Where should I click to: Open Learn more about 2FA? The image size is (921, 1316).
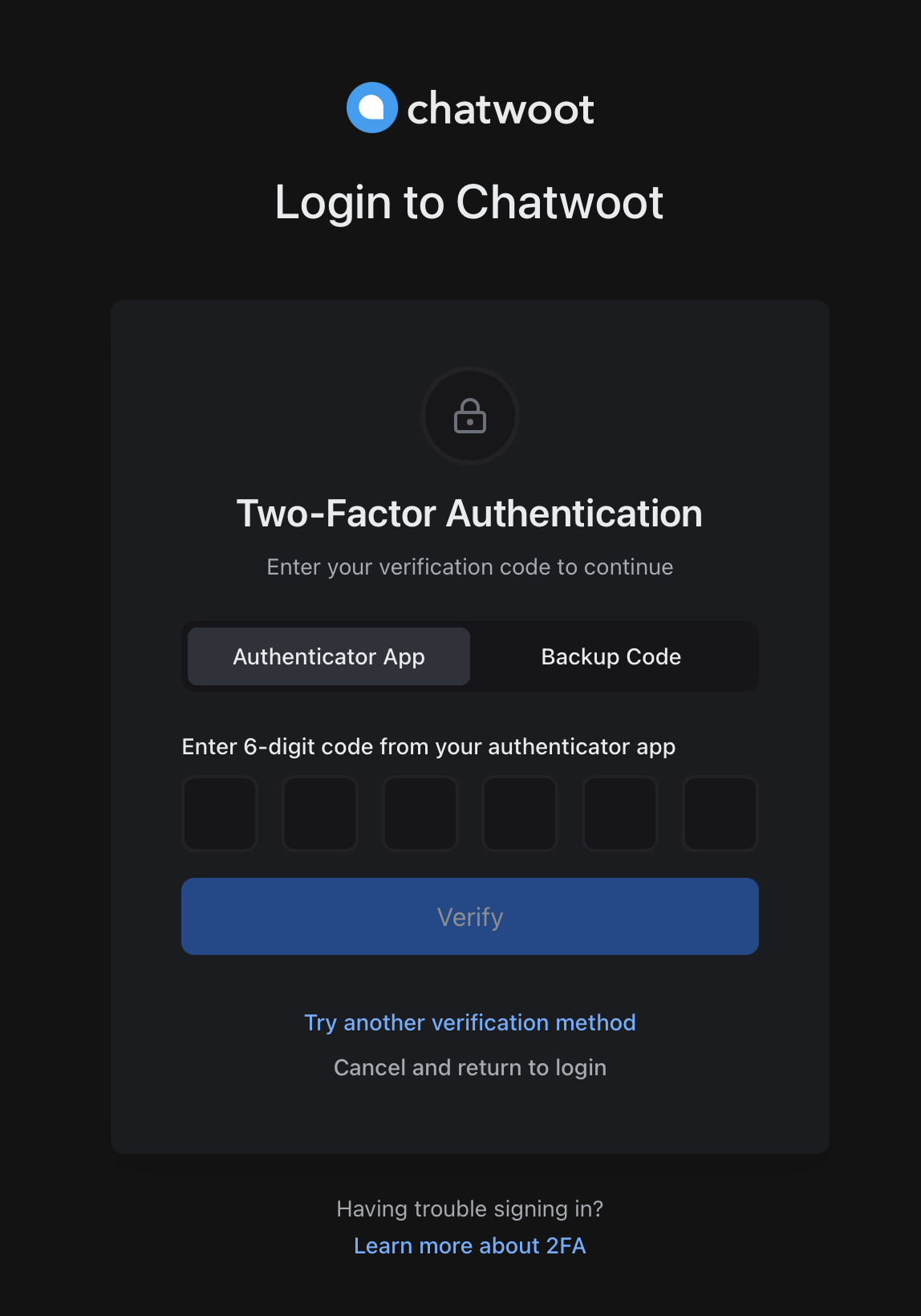click(470, 1245)
